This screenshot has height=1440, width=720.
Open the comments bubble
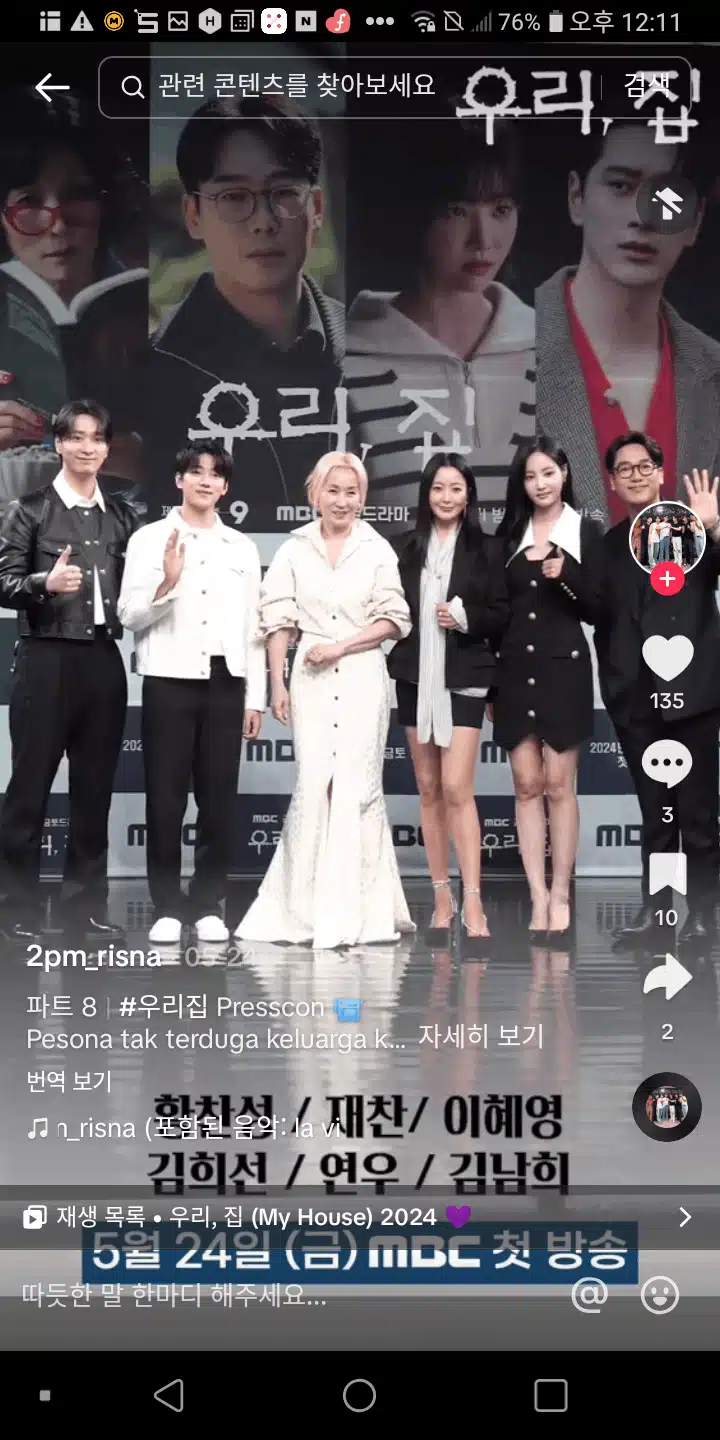(x=667, y=765)
